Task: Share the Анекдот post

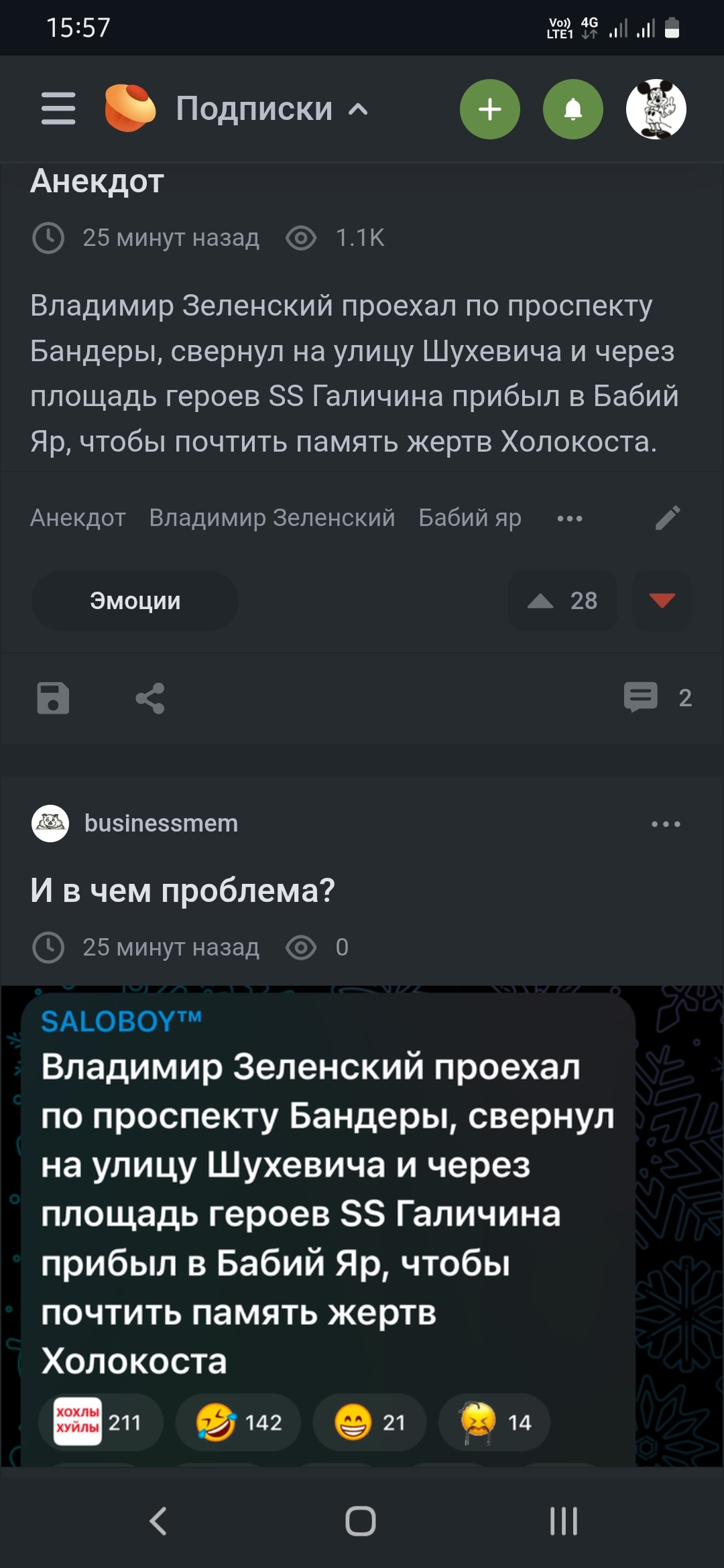Action: [x=150, y=698]
